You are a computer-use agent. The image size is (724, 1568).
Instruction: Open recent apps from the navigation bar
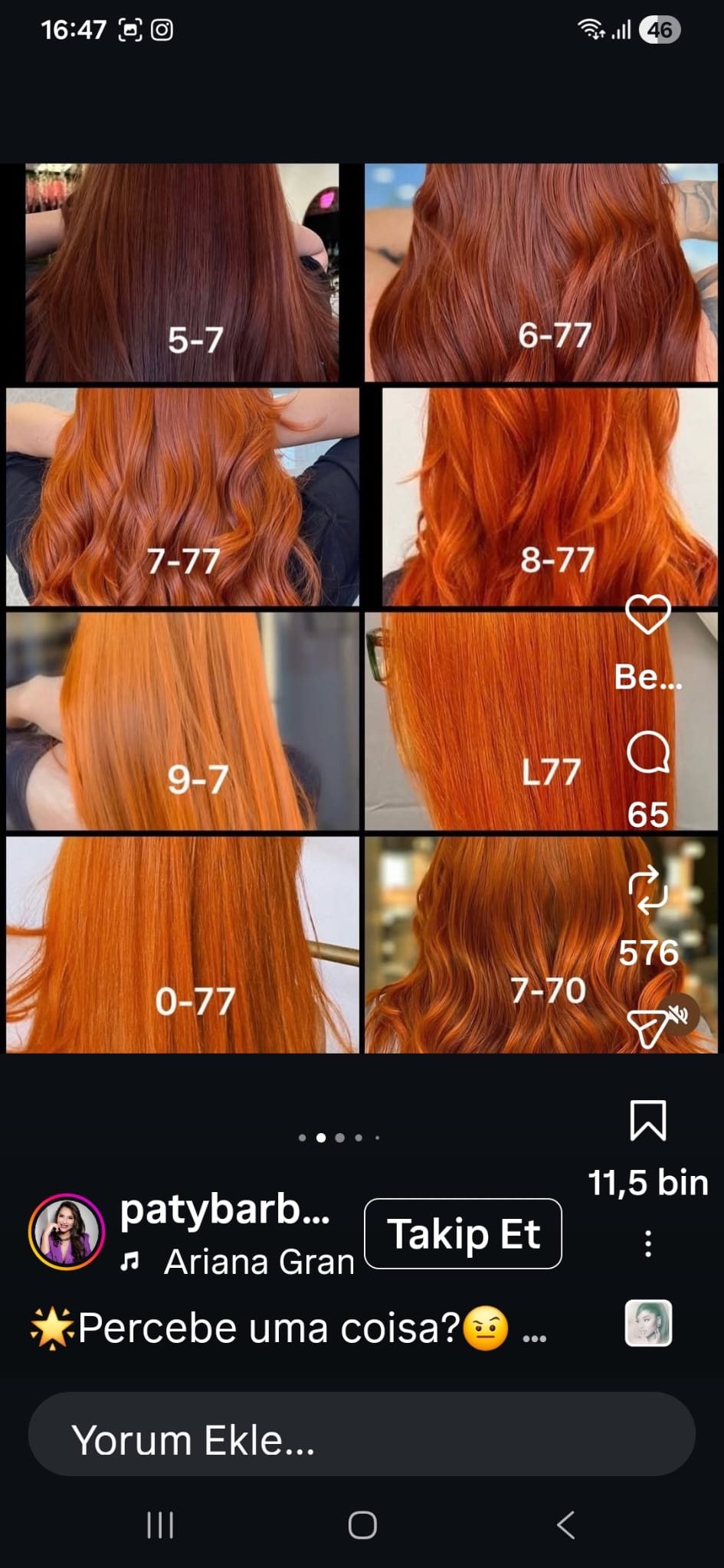160,1524
